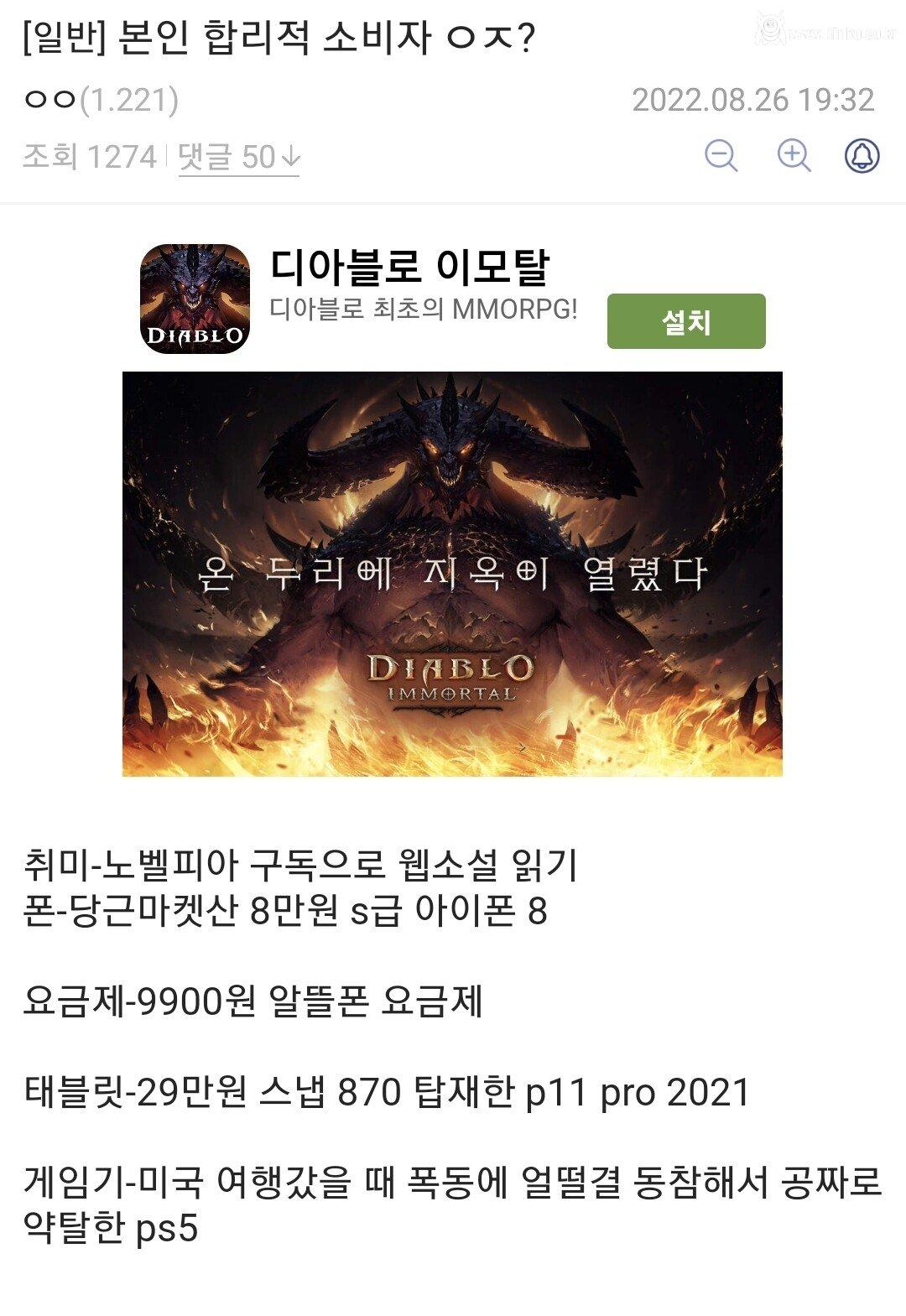Image resolution: width=906 pixels, height=1316 pixels.
Task: Open the Diablo Immortal ad banner image
Action: pos(452,574)
